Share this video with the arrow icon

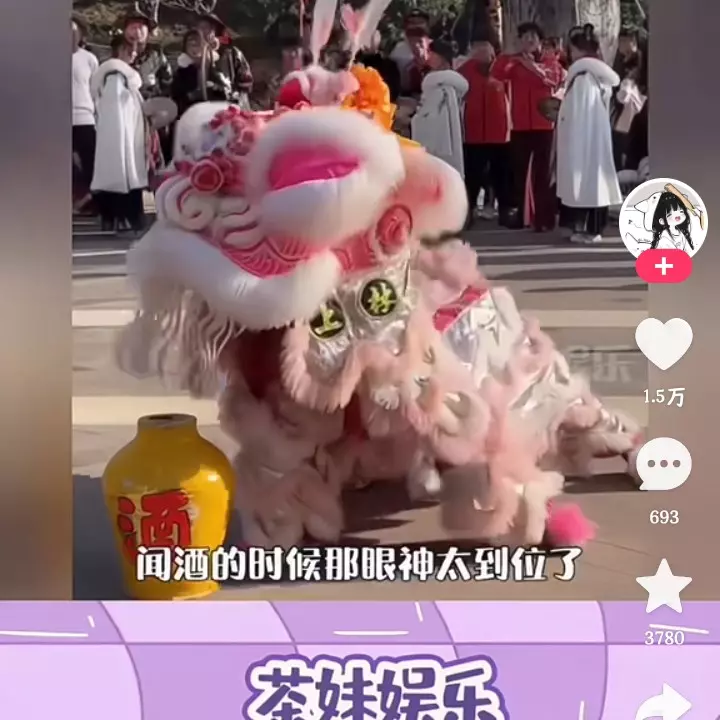coord(664,701)
